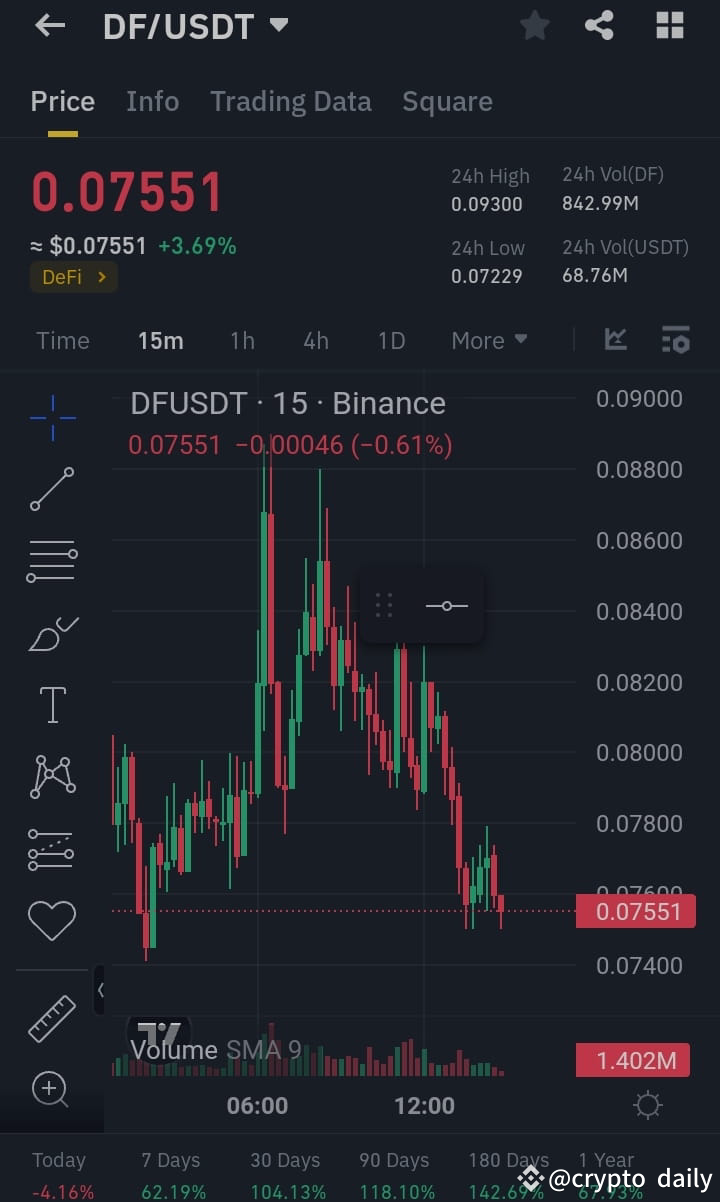
Task: Open the horizontal lines drawing tool
Action: coord(51,560)
